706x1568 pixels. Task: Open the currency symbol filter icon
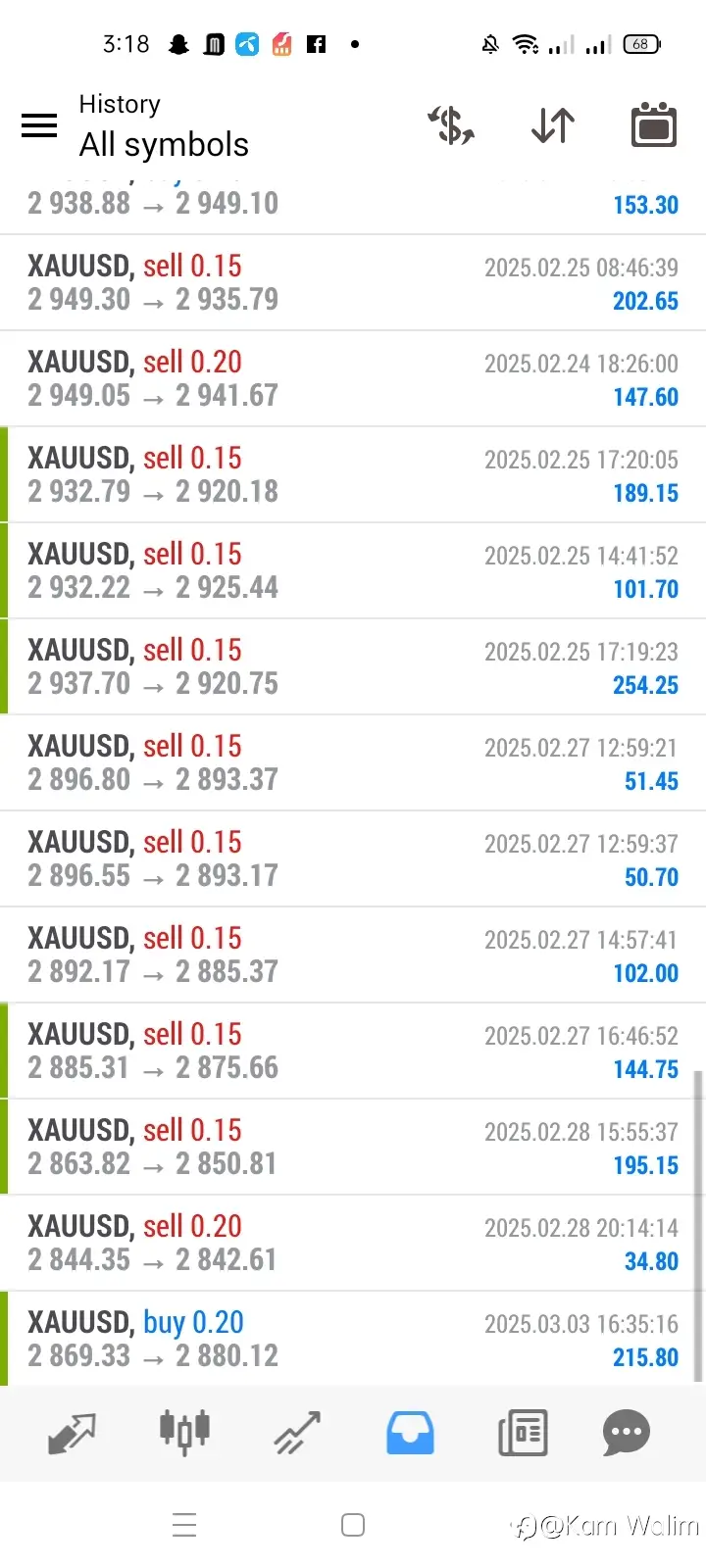[451, 125]
